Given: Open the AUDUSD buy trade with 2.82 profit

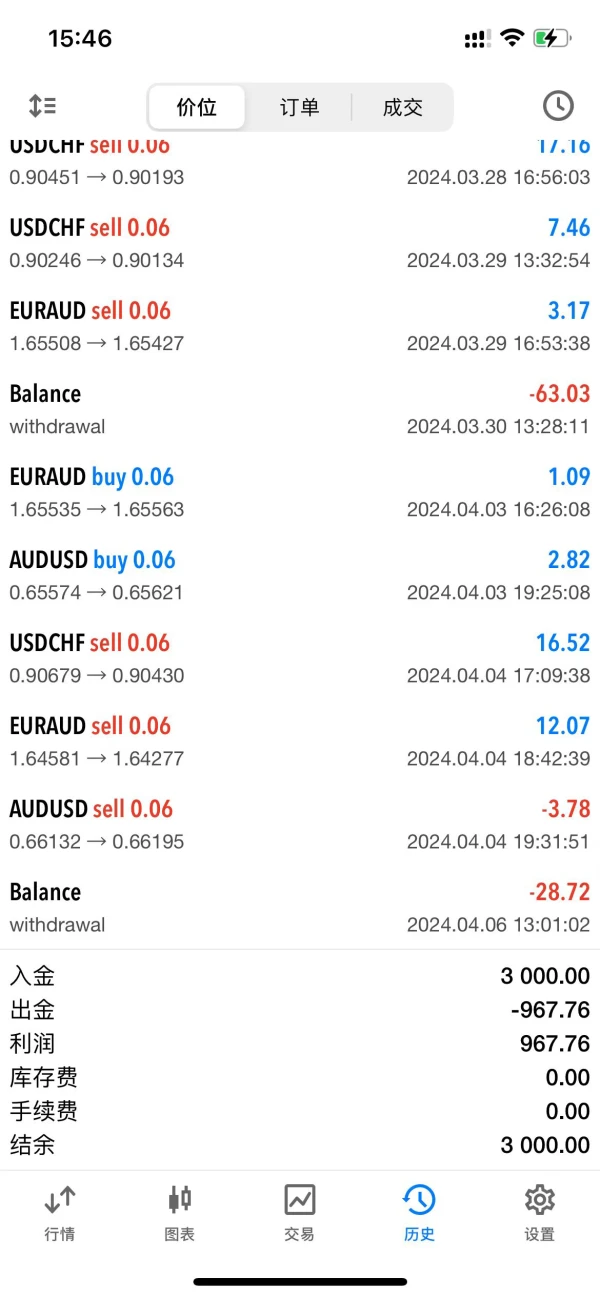Looking at the screenshot, I should click(x=300, y=575).
